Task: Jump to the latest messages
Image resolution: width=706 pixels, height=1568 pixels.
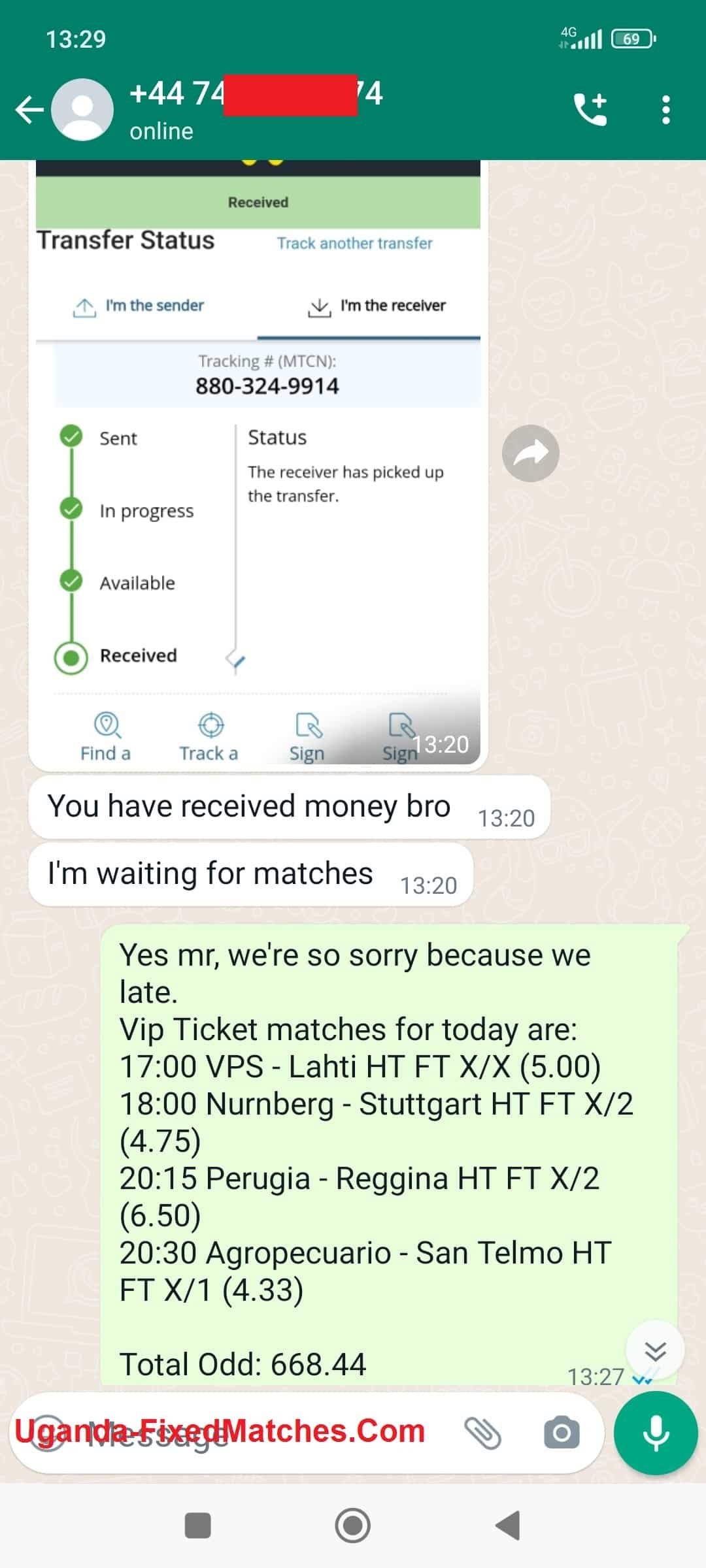Action: pyautogui.click(x=654, y=1350)
